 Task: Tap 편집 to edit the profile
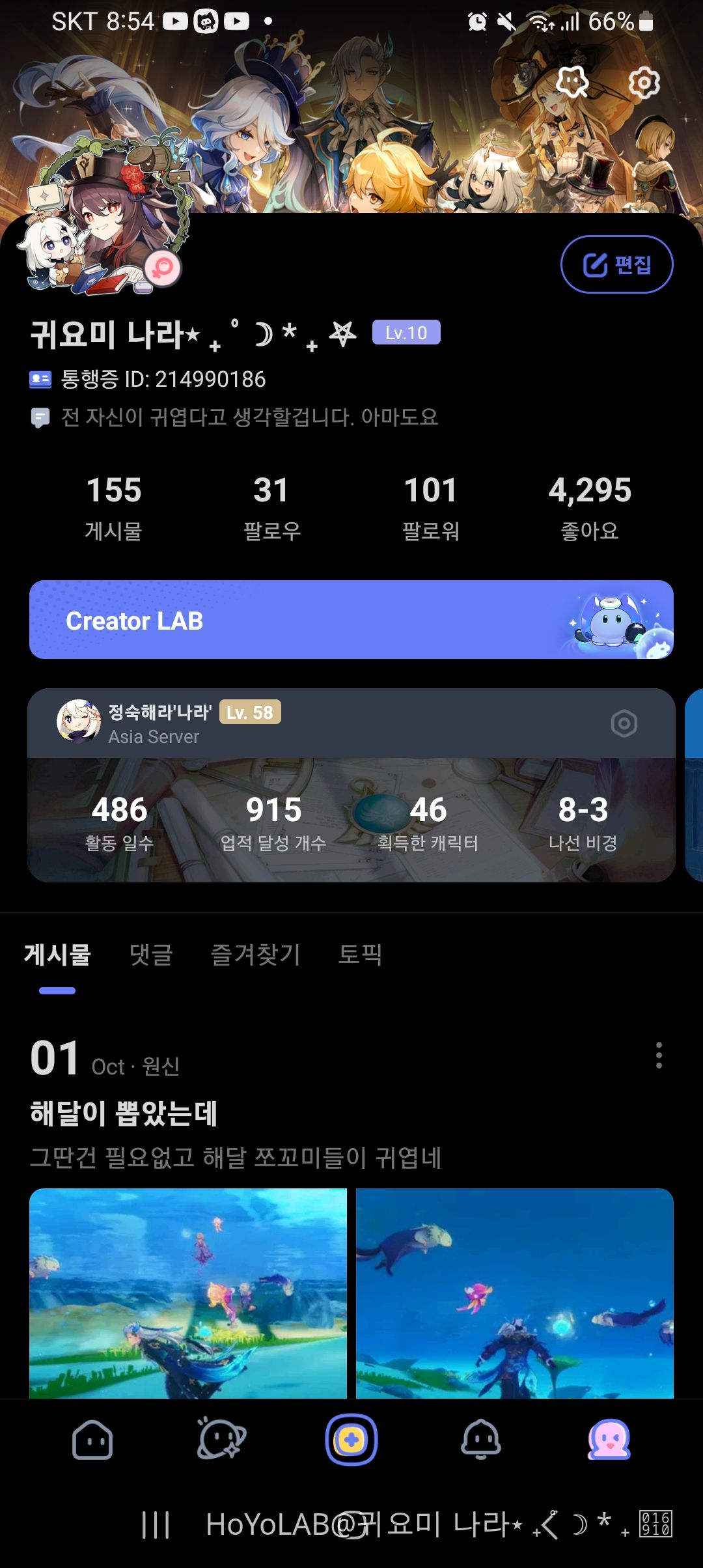click(x=616, y=264)
